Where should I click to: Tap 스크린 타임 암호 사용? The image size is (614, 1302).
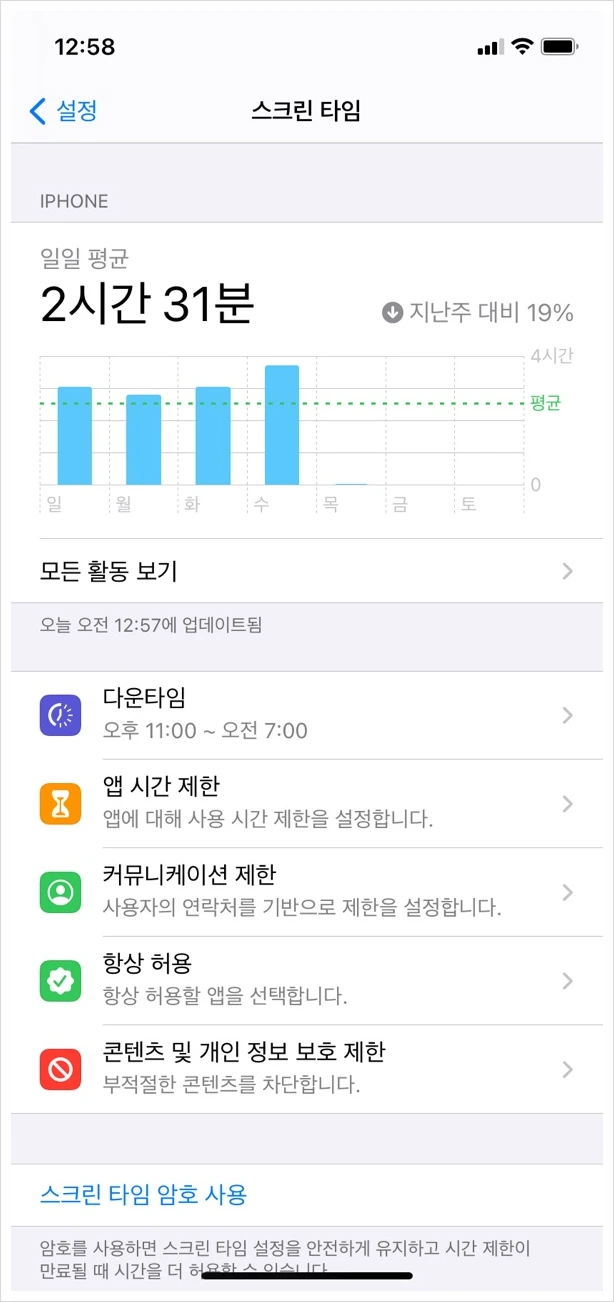pos(143,1194)
